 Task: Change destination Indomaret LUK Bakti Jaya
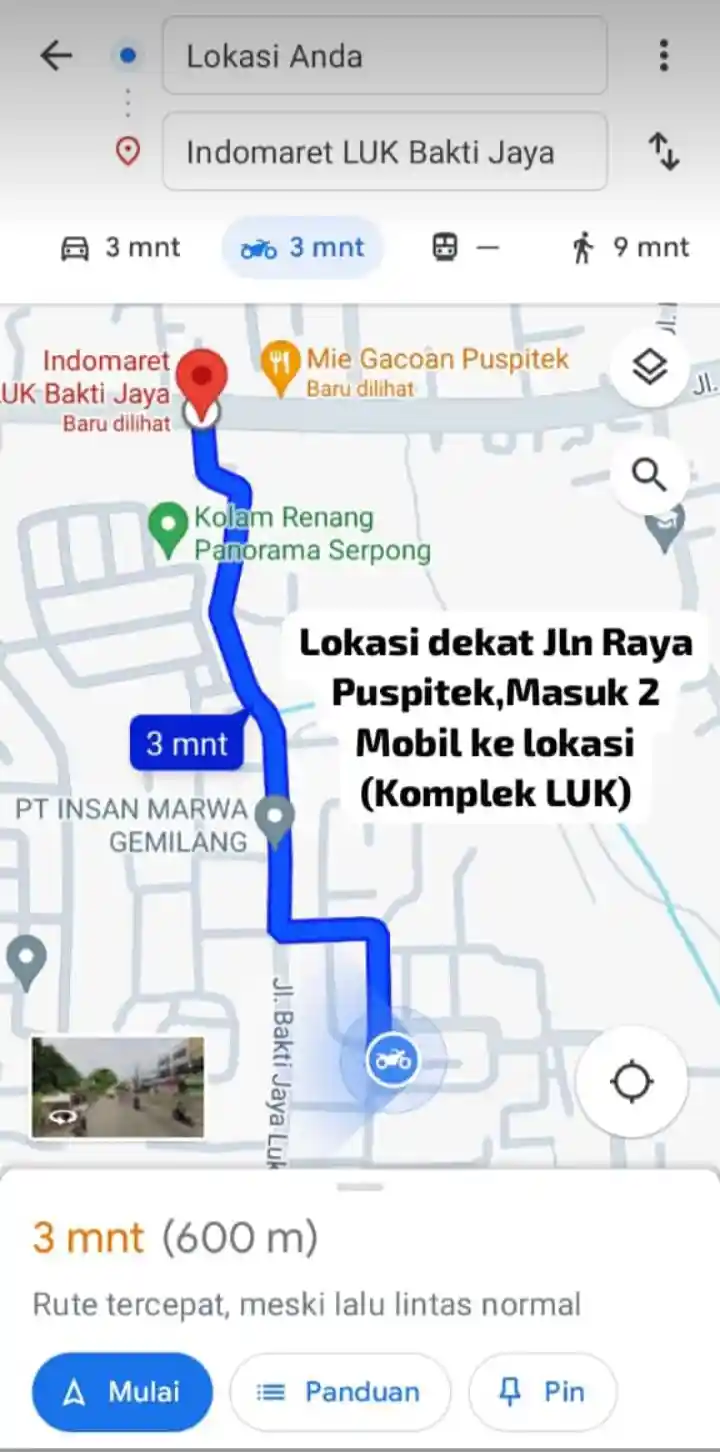point(384,152)
